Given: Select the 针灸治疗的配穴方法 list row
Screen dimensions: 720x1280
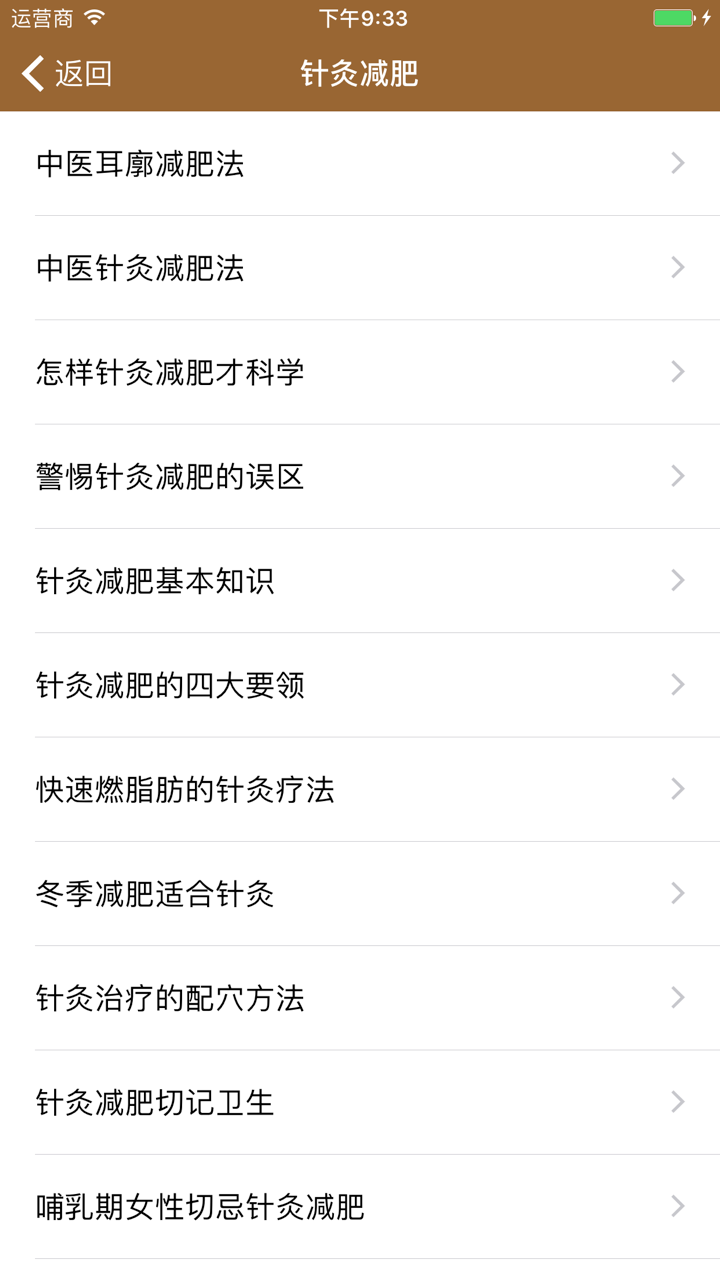Looking at the screenshot, I should click(360, 997).
